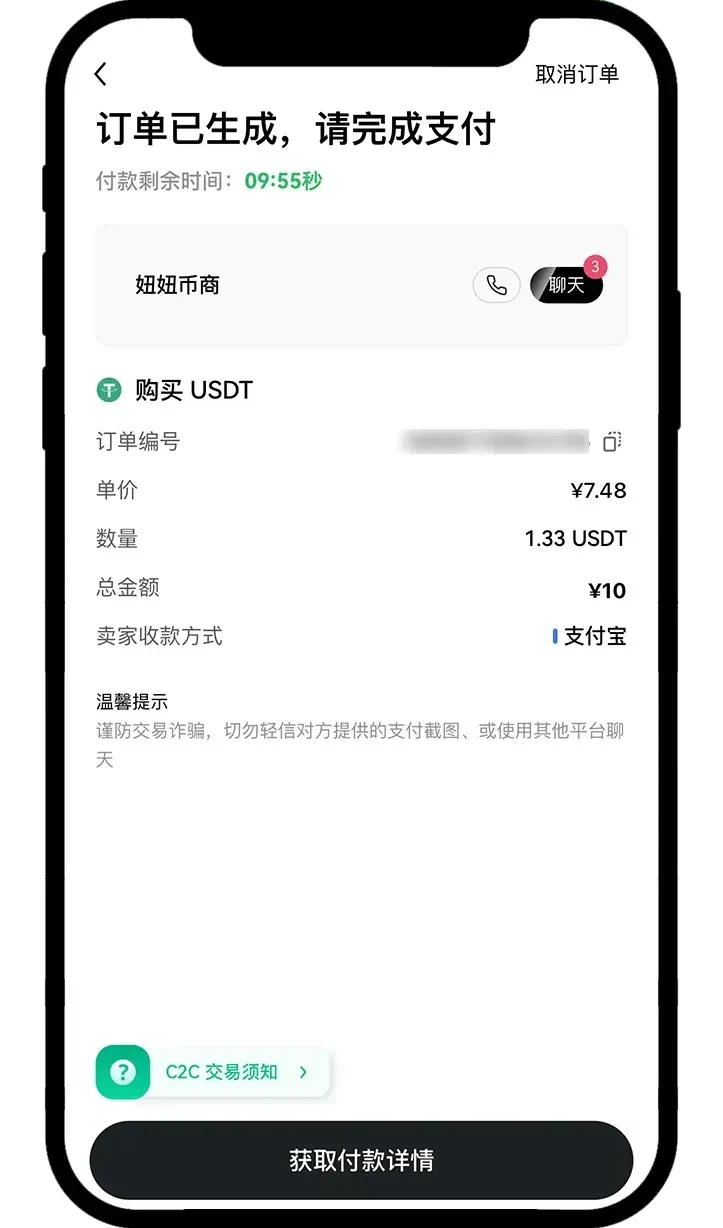Tap 获取付款详情 to get payment details
723x1228 pixels.
[x=361, y=1160]
